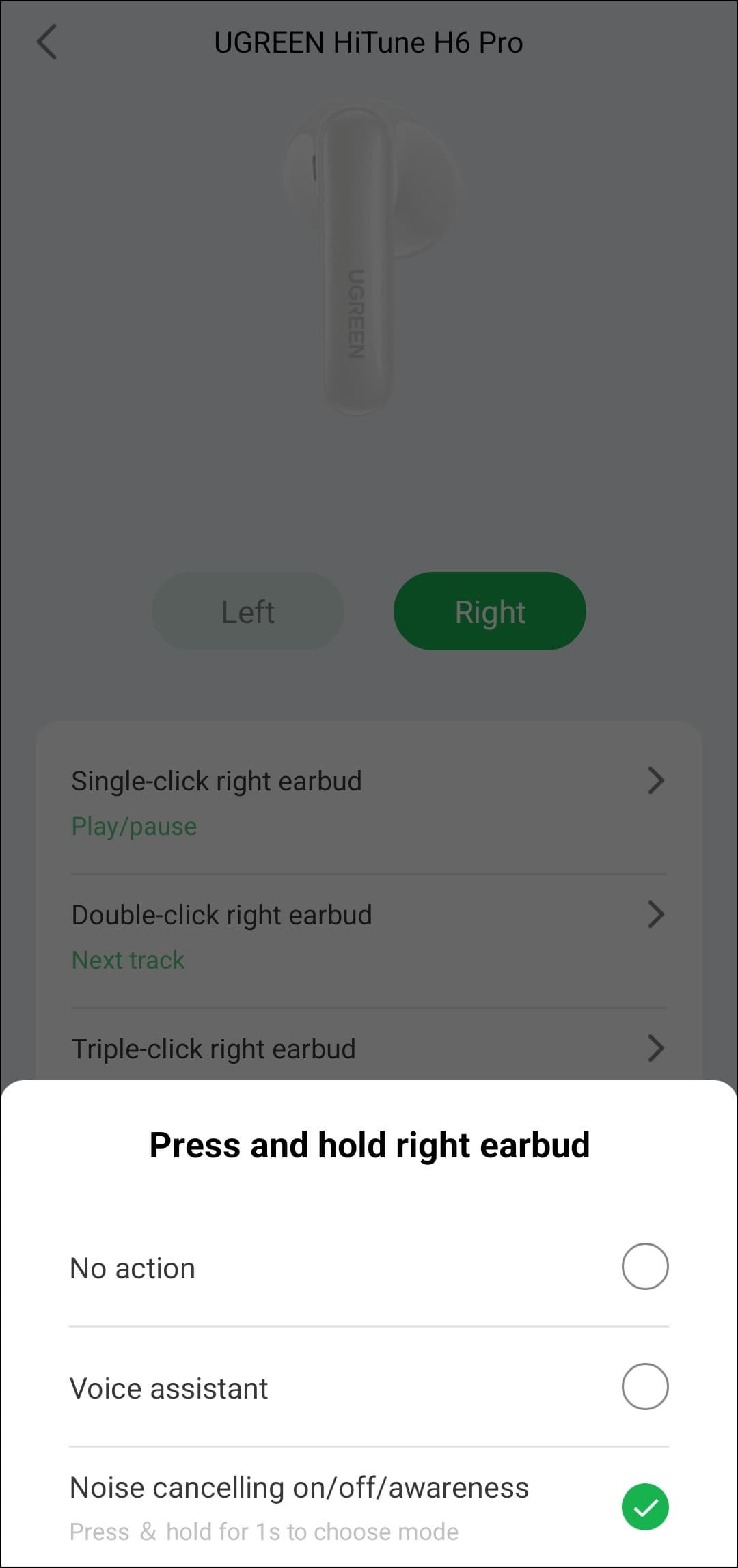Open Single-click right earbud setting

[x=369, y=803]
